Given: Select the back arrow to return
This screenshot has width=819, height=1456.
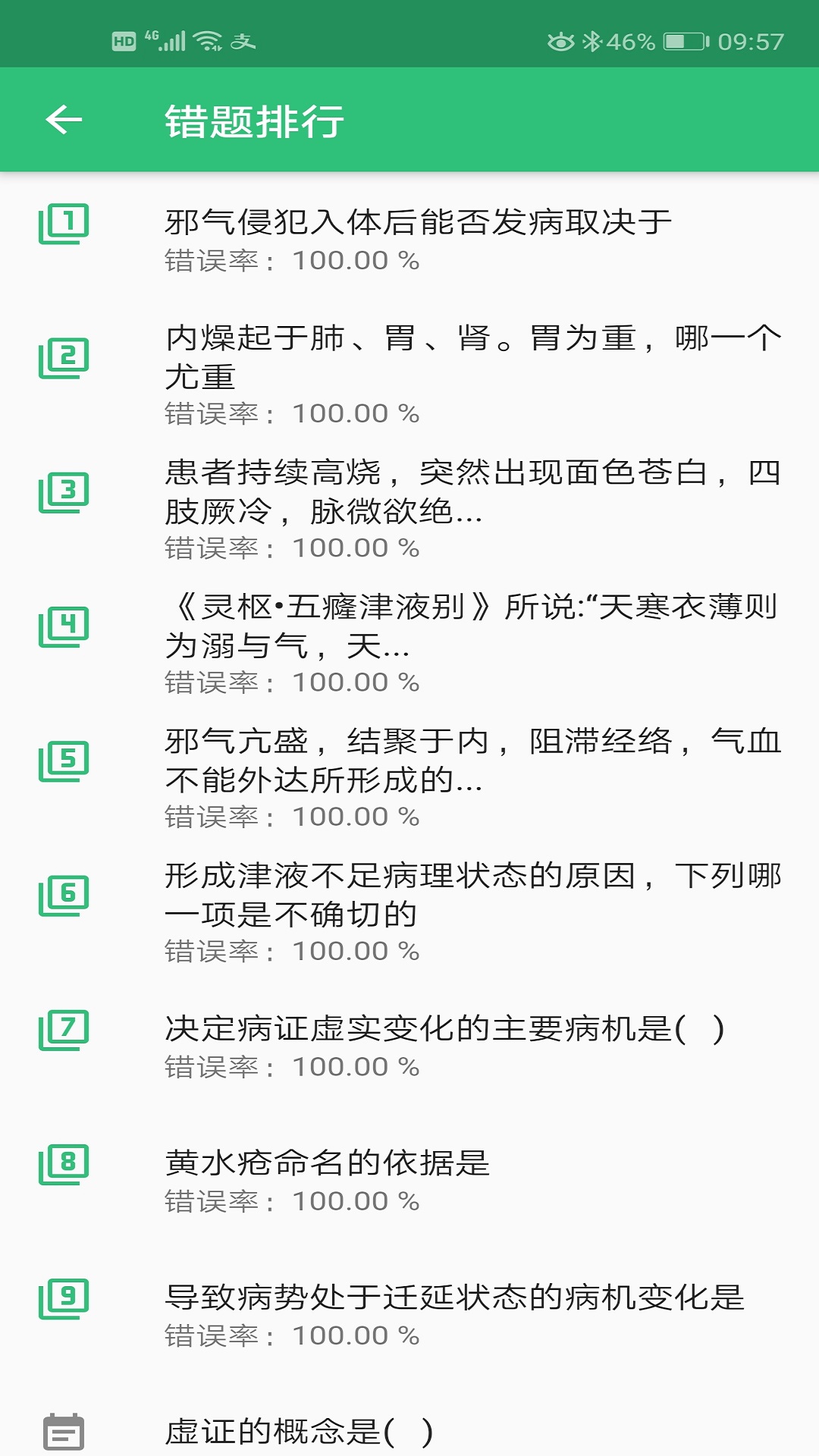Looking at the screenshot, I should pos(62,120).
